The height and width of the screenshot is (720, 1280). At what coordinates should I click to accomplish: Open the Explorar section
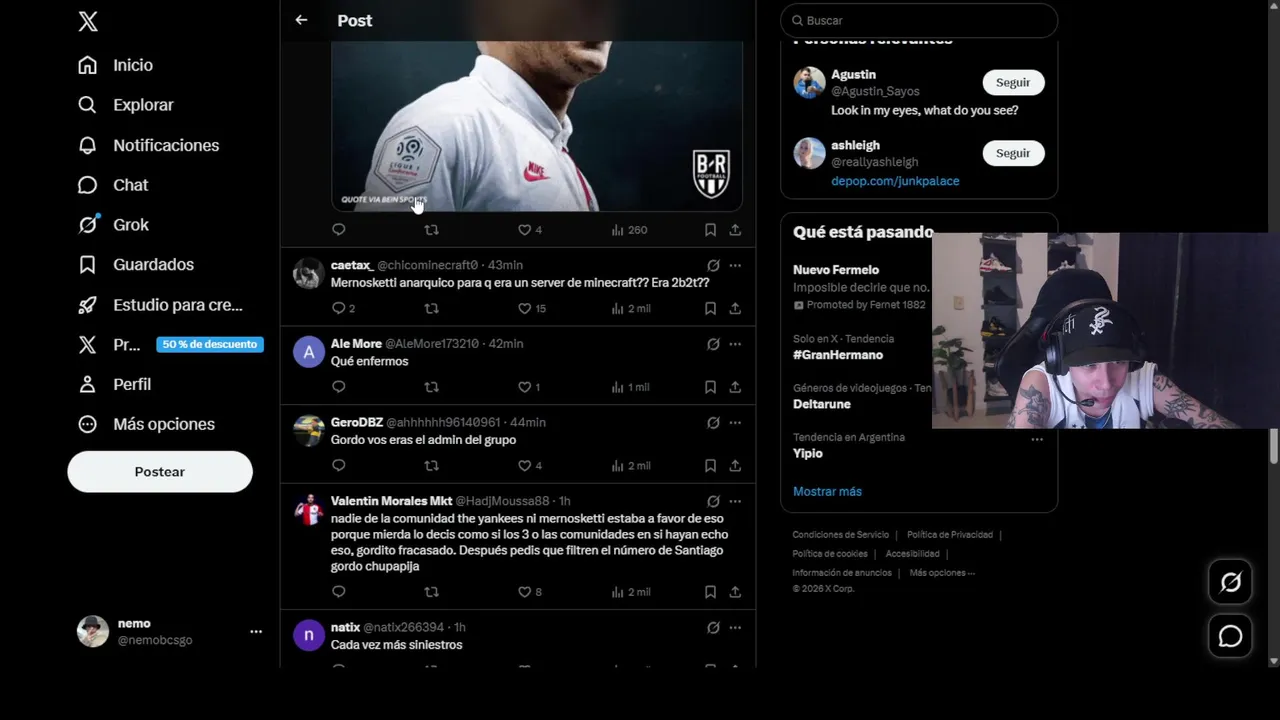pyautogui.click(x=143, y=105)
